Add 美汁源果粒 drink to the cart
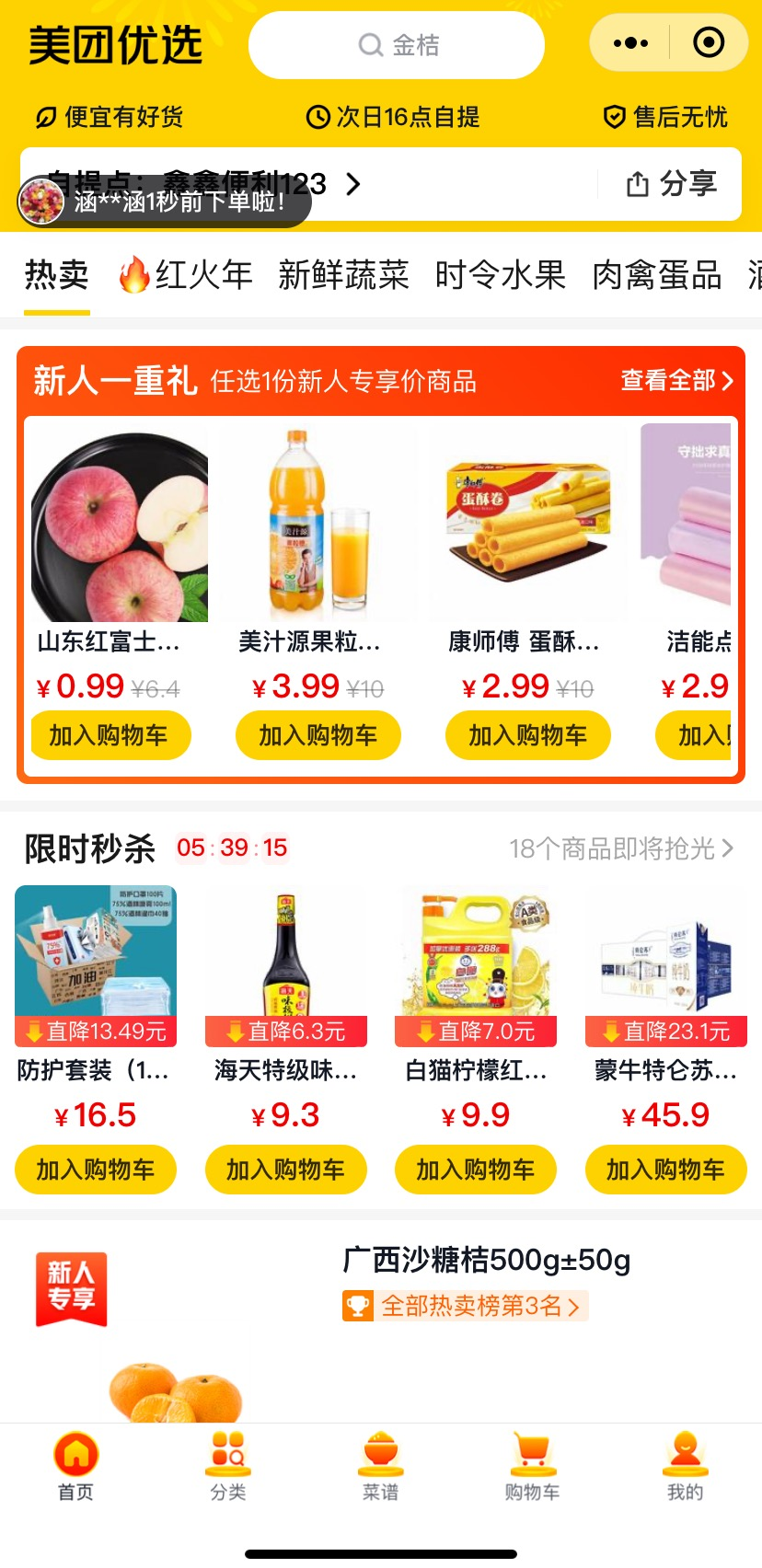The height and width of the screenshot is (1568, 762). (x=317, y=735)
